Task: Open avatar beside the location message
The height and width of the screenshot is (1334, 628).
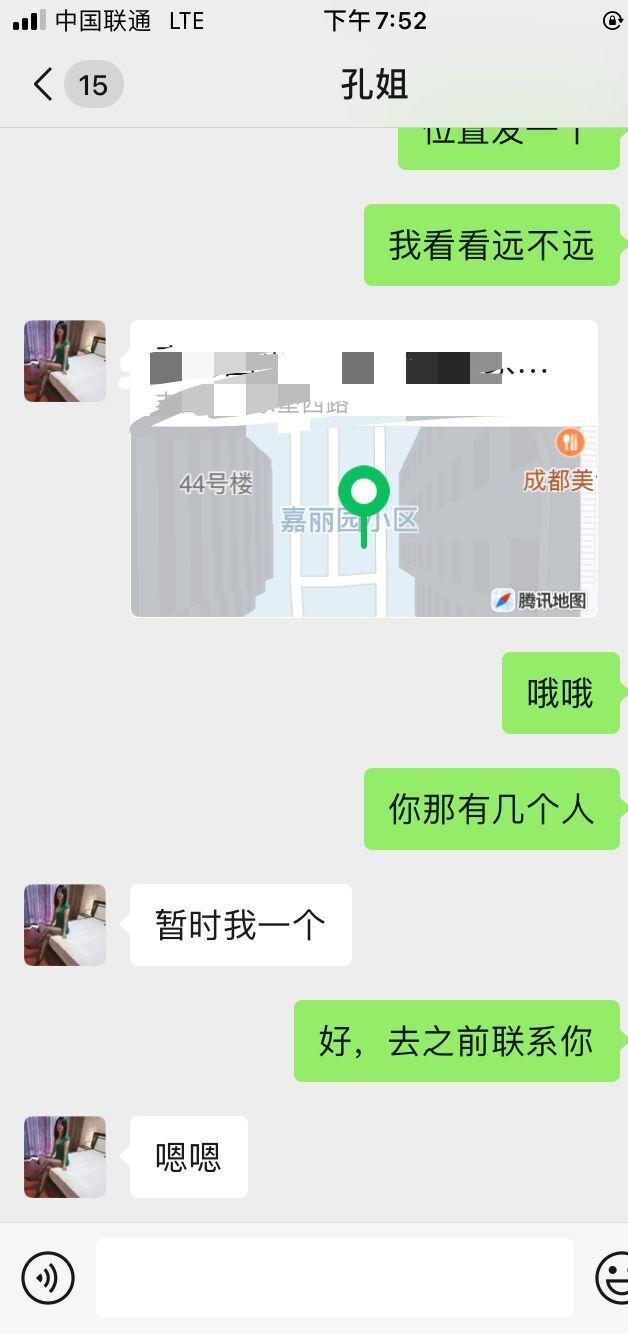Action: (x=65, y=361)
